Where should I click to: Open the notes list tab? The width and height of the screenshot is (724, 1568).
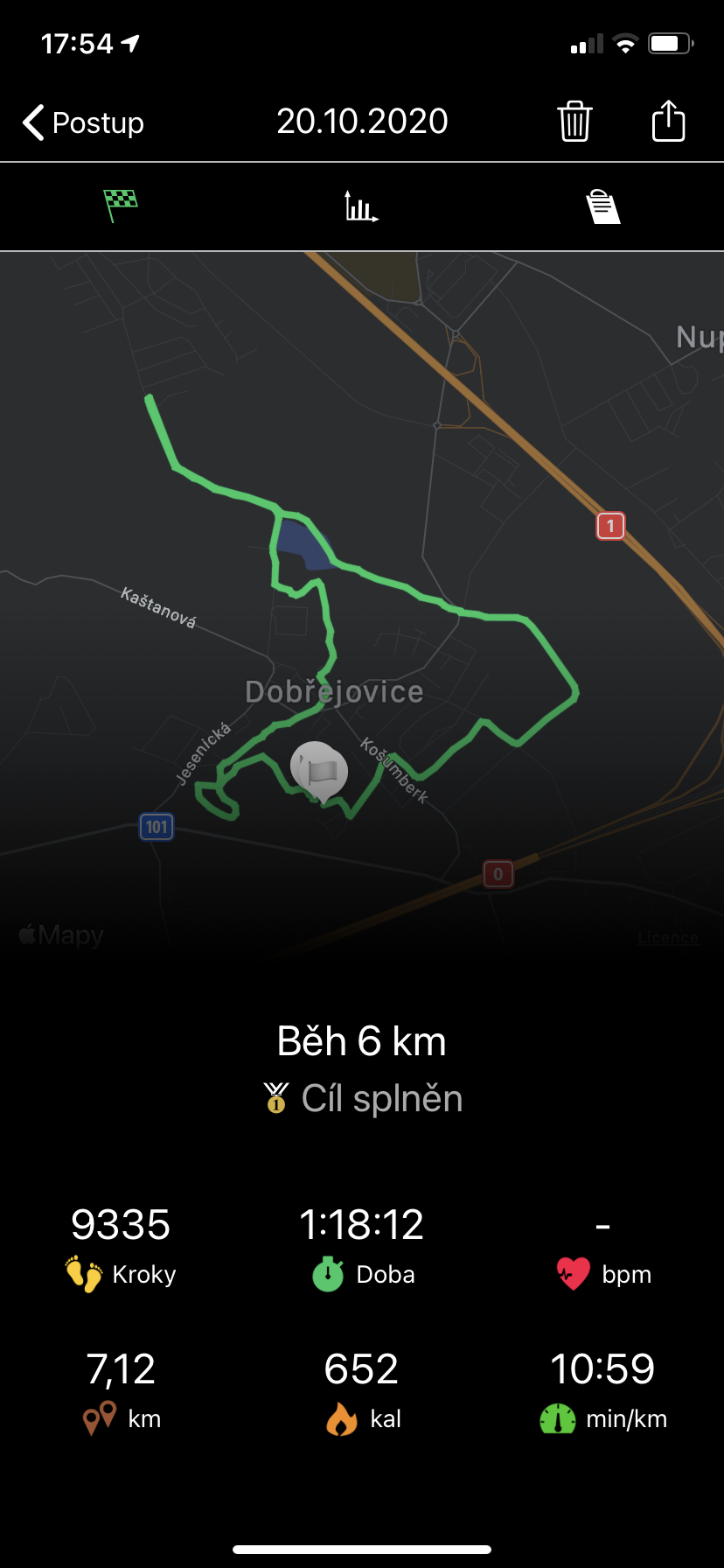pos(602,206)
